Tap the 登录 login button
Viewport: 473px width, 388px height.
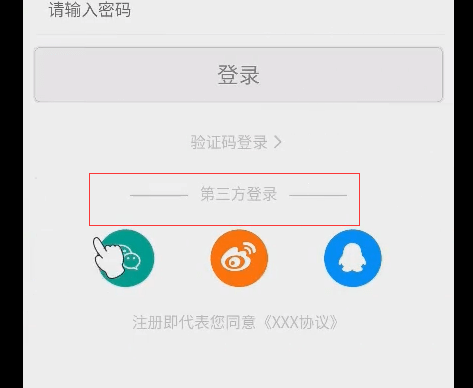(x=238, y=75)
